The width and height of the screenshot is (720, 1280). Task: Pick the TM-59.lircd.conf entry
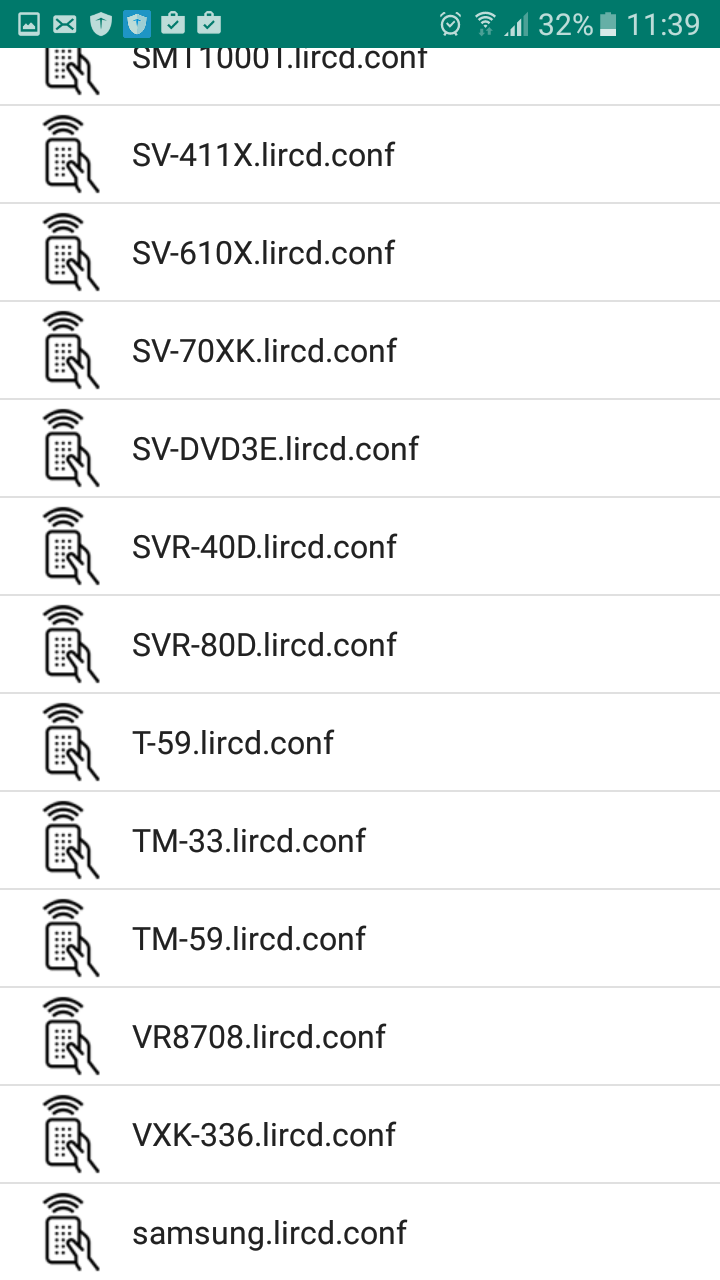360,939
